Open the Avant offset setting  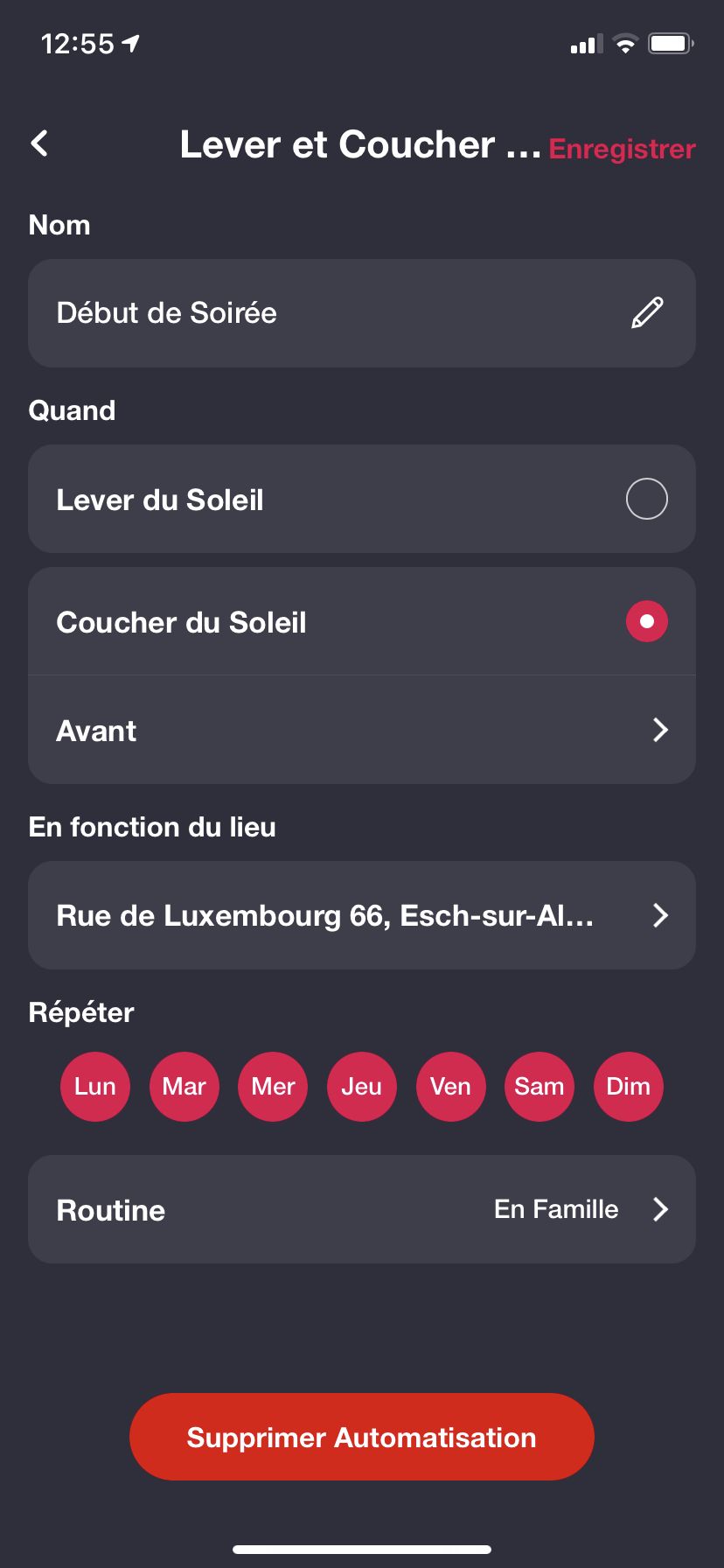pos(362,730)
